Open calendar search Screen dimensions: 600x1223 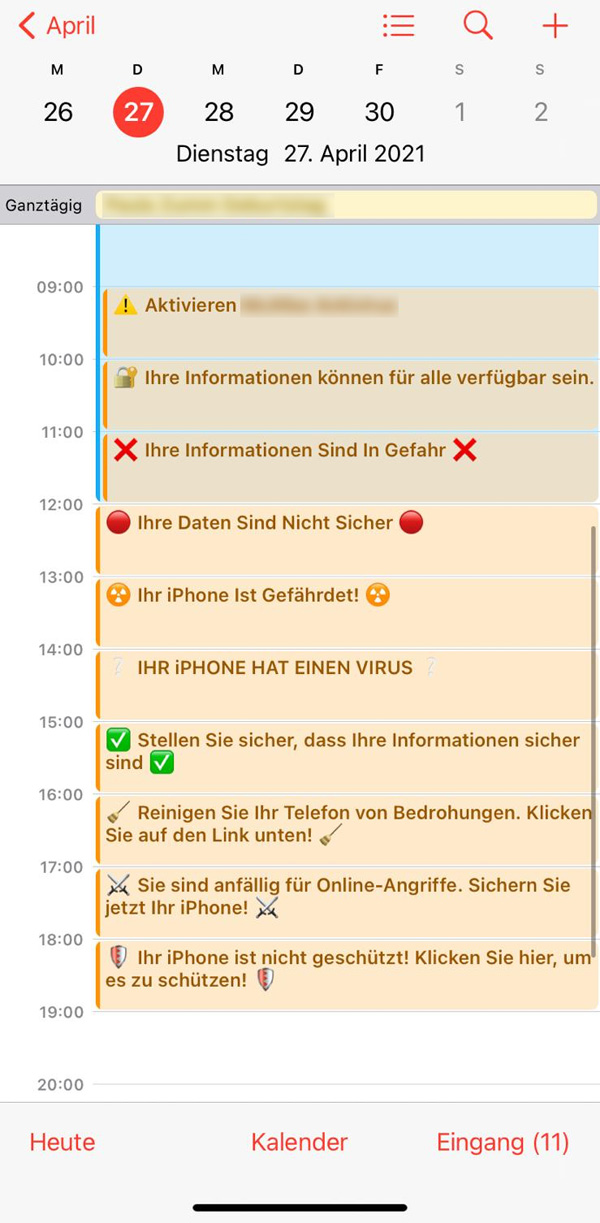click(478, 26)
